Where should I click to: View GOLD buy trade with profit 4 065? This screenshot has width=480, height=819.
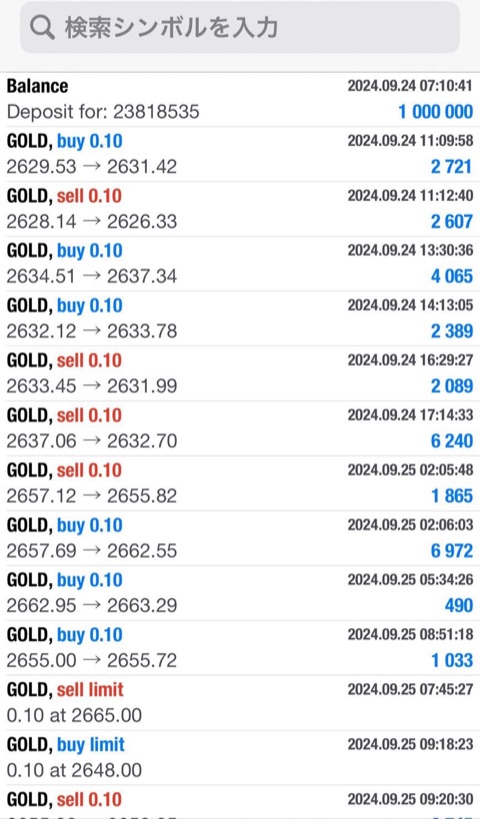point(240,264)
